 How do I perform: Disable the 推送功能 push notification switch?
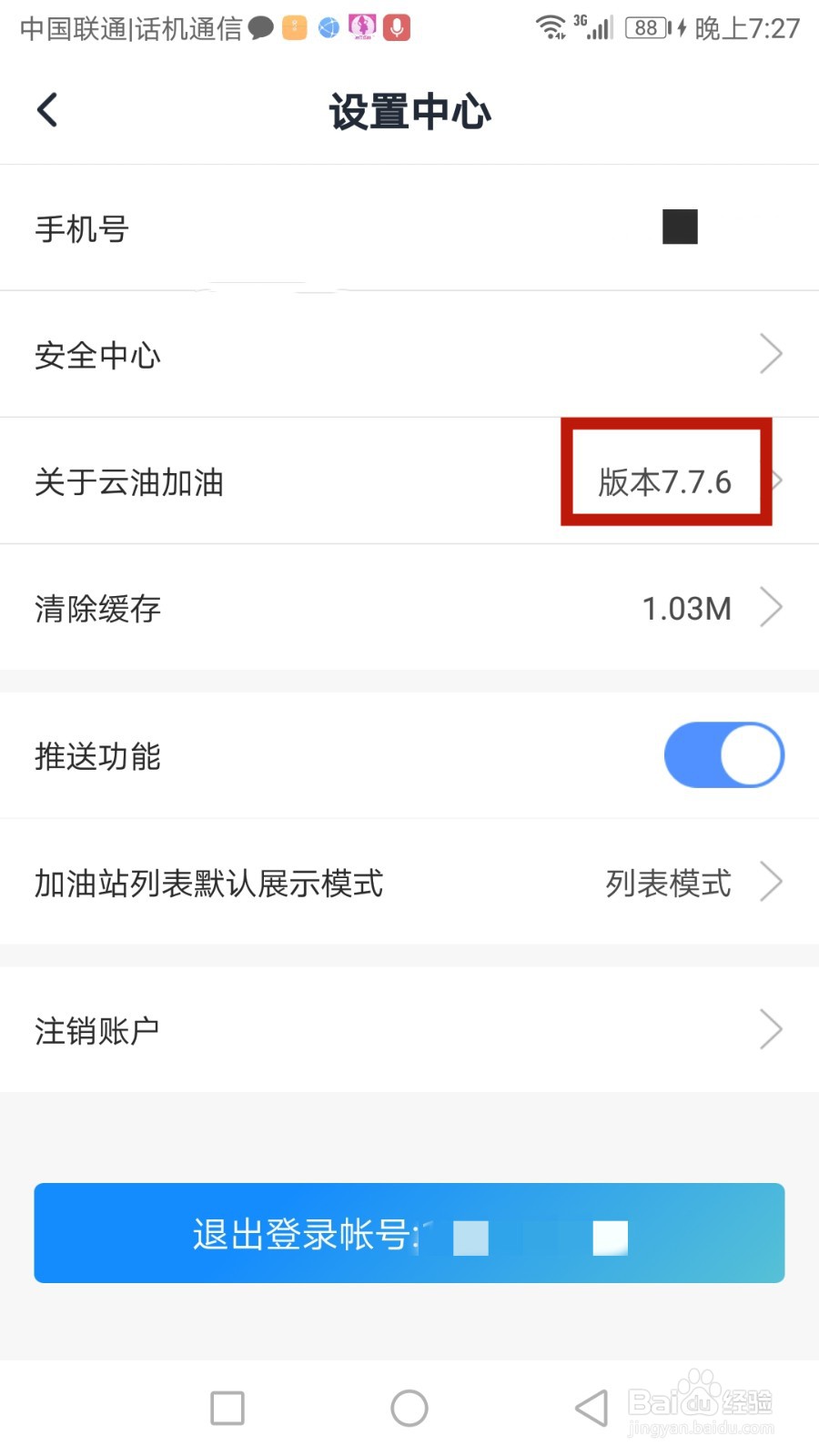tap(724, 754)
